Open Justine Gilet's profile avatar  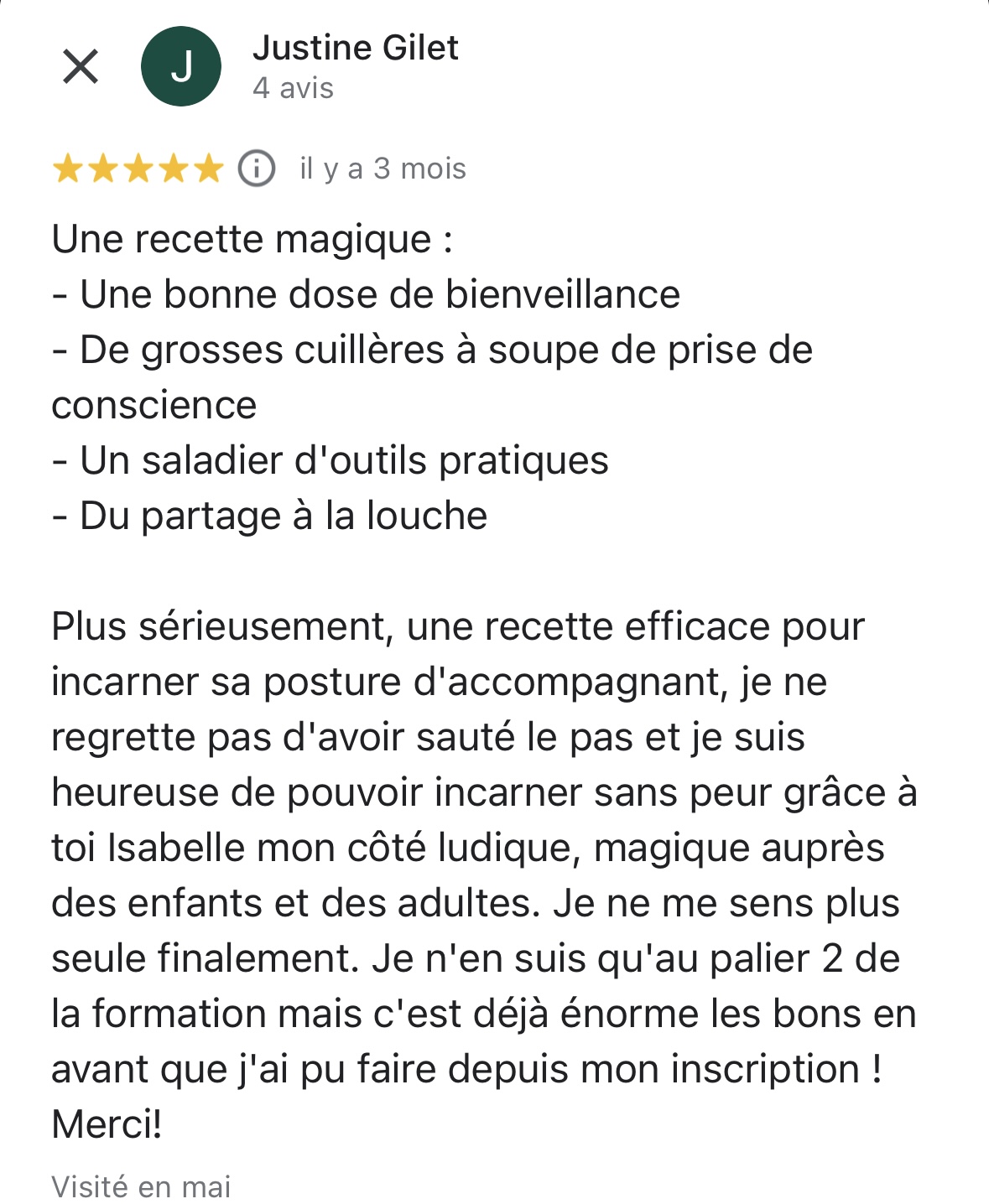coord(181,66)
